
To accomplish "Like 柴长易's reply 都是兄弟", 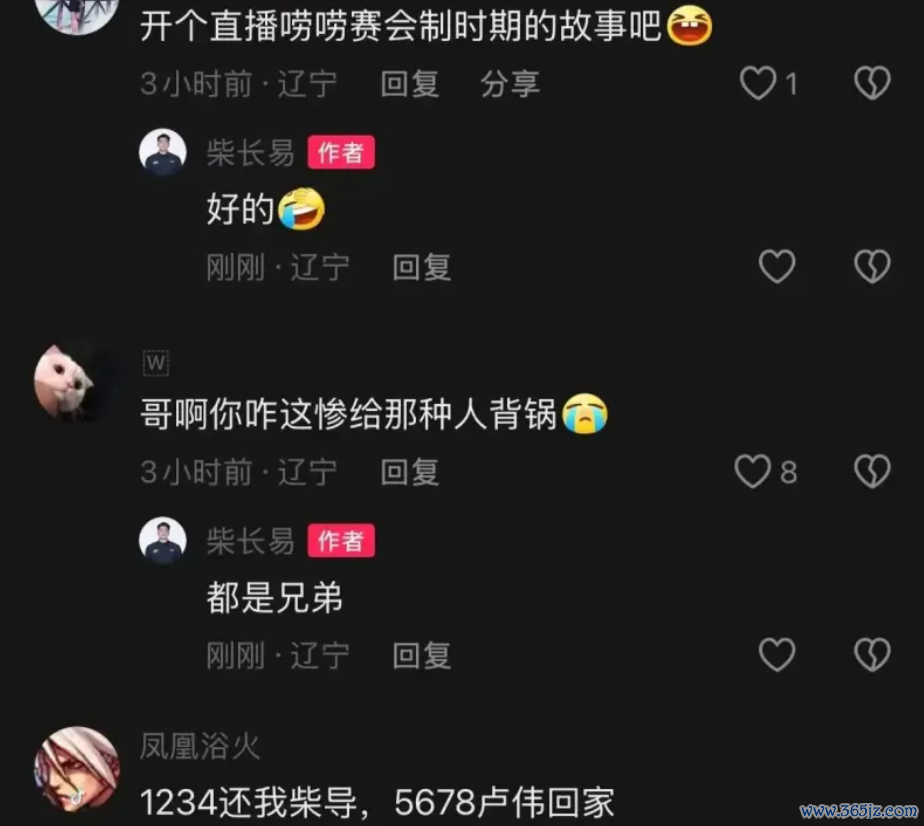I will tap(777, 655).
